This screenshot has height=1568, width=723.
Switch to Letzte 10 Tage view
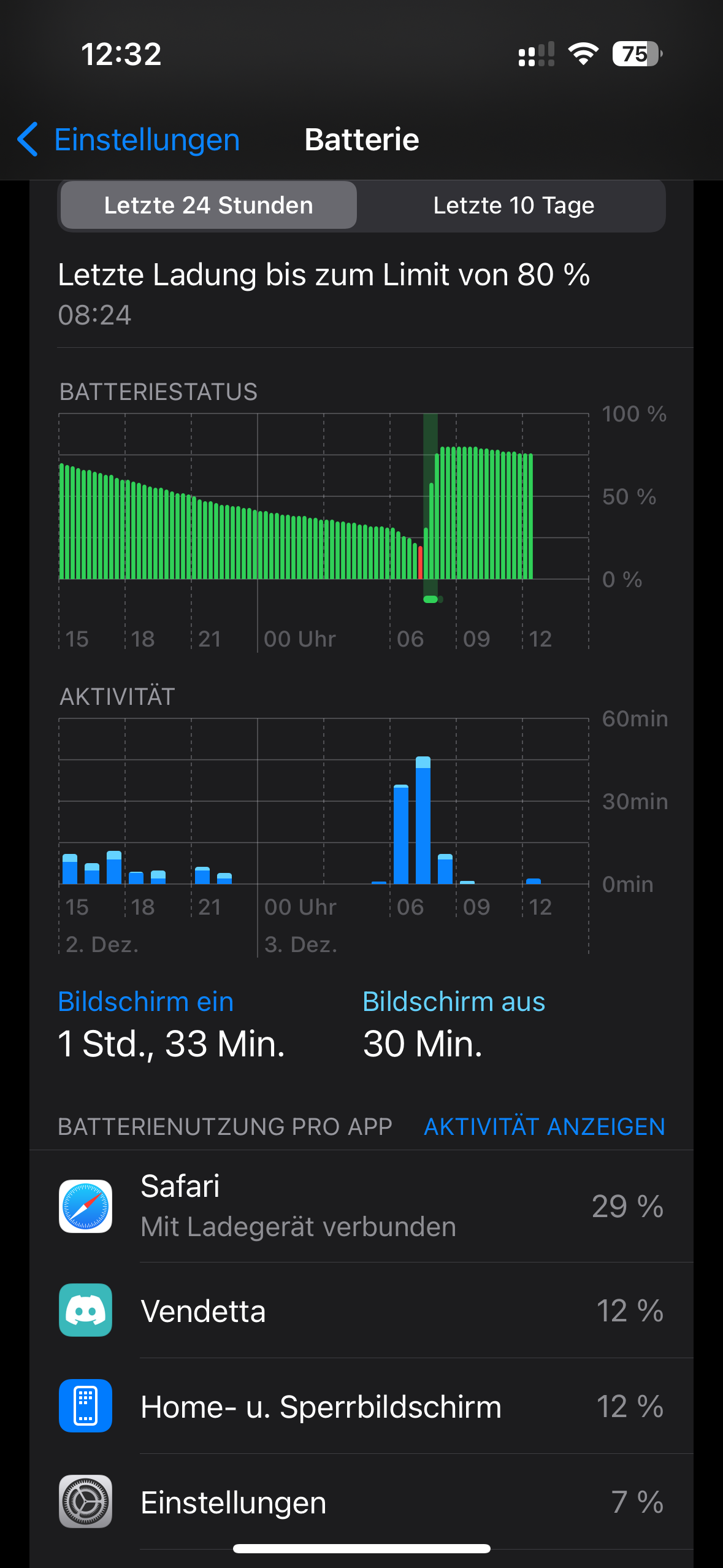(513, 206)
